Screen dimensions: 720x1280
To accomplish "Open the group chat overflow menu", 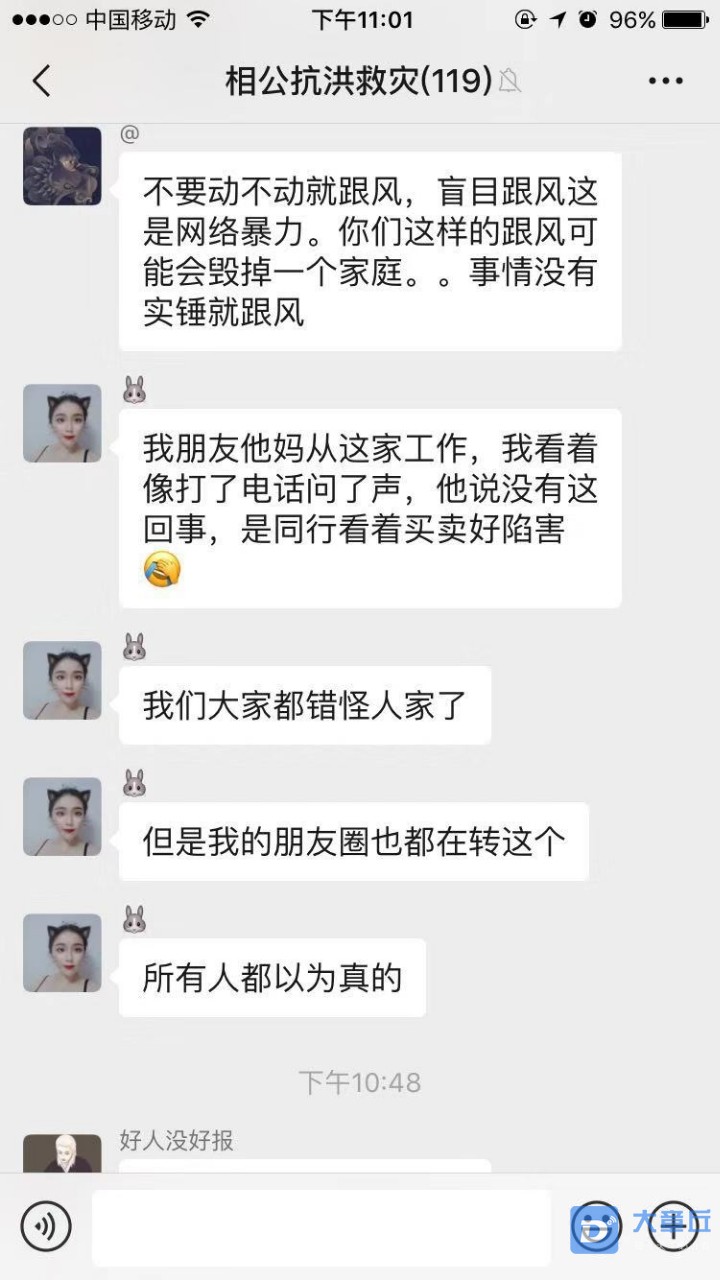I will [x=665, y=81].
